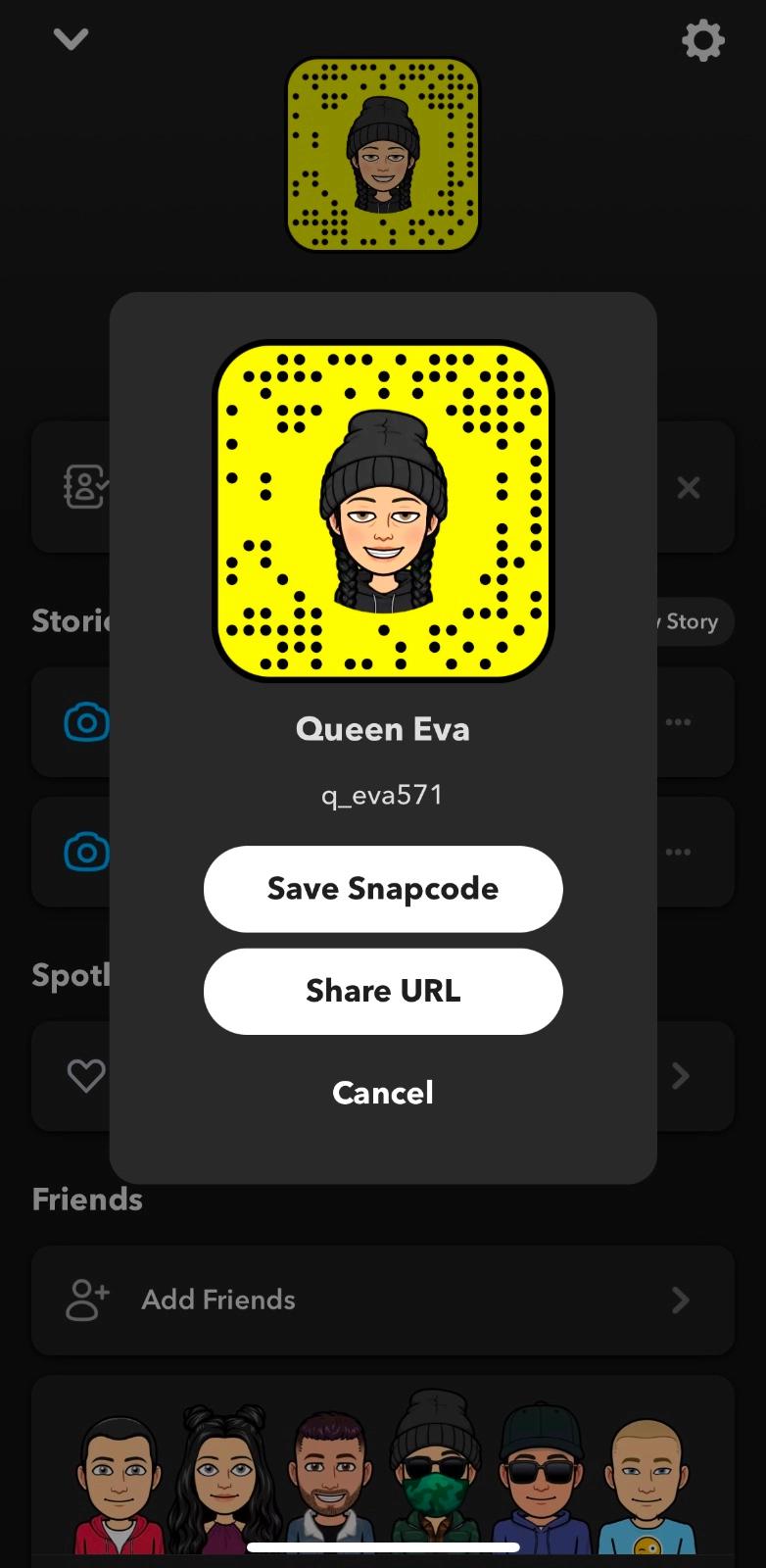This screenshot has width=766, height=1568.
Task: Open the settings gear
Action: tap(702, 41)
